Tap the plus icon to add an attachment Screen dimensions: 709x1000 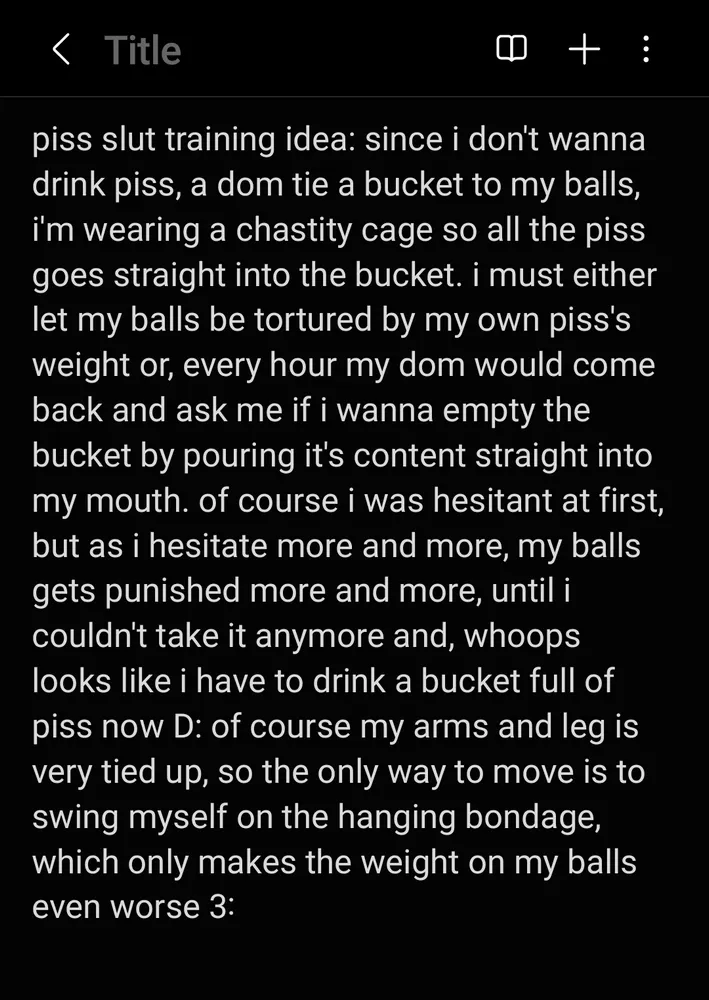(x=584, y=49)
